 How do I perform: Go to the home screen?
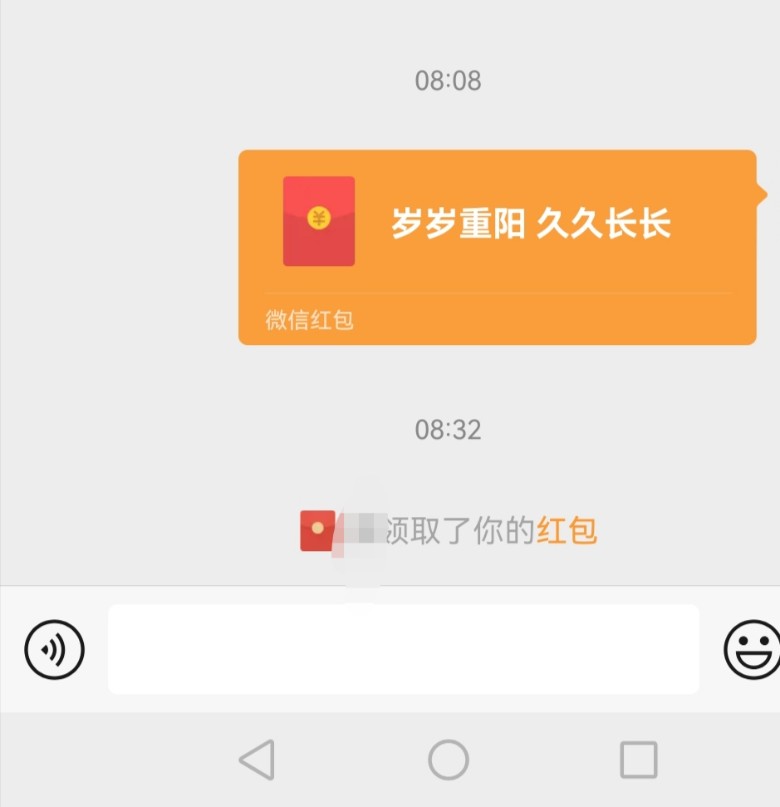pyautogui.click(x=448, y=760)
